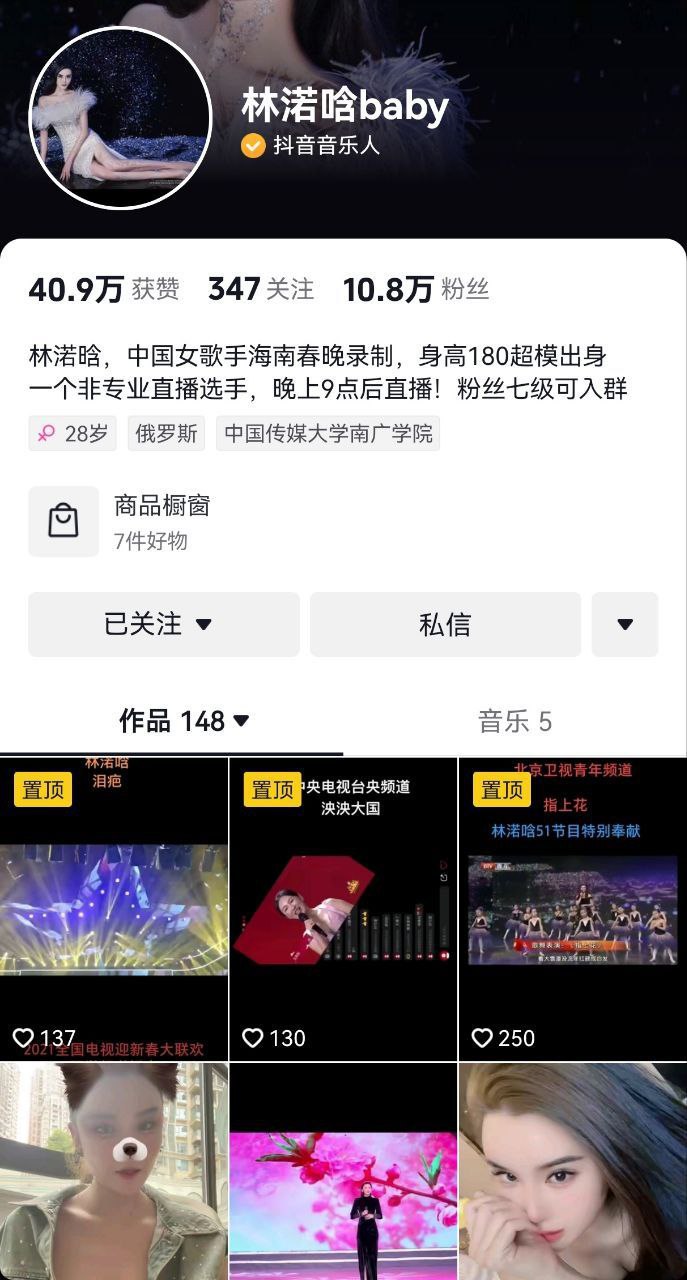
Task: Open the pinned video with 137 likes
Action: coord(114,908)
